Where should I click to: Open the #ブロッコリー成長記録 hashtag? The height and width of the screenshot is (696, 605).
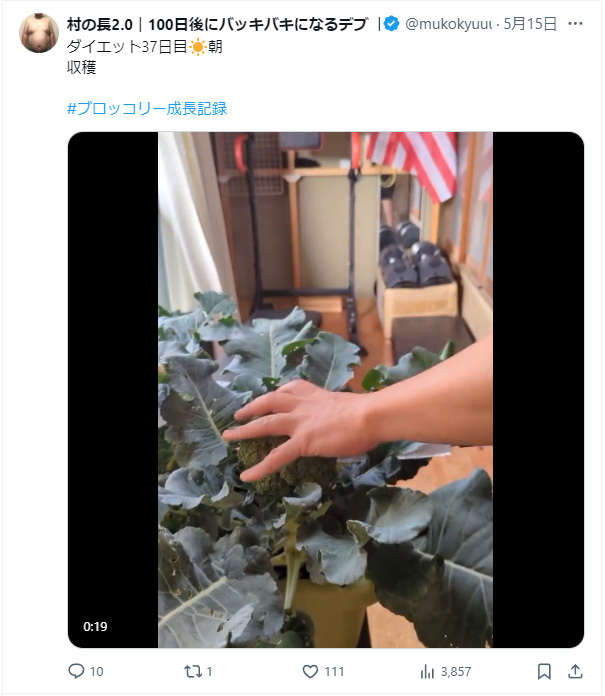pyautogui.click(x=147, y=108)
